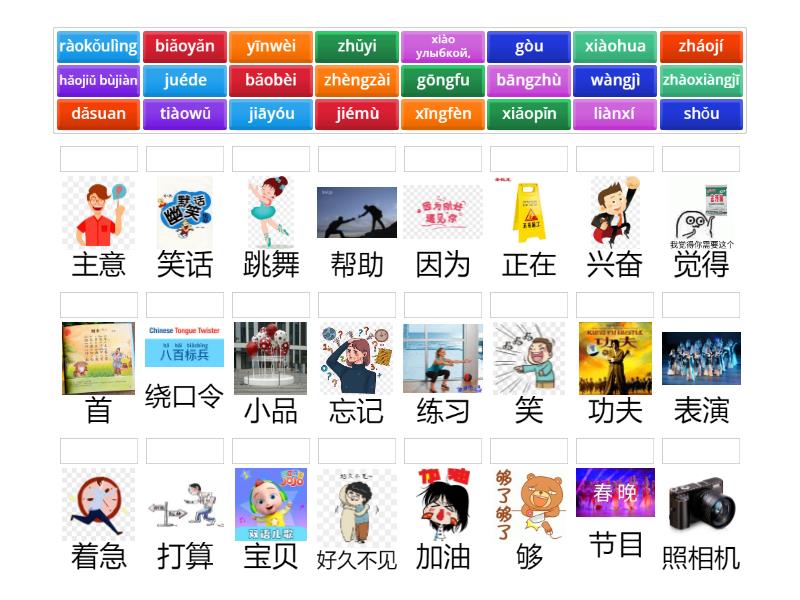
Task: Choose the dǎsuan tile
Action: 98,114
